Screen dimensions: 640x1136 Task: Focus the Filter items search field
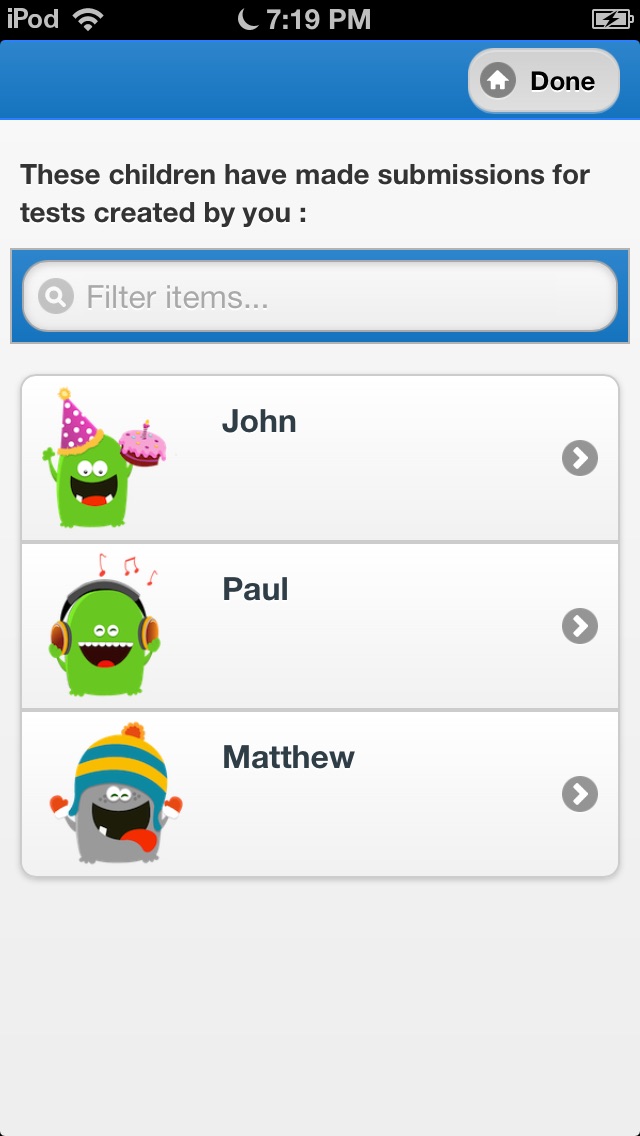pos(320,297)
